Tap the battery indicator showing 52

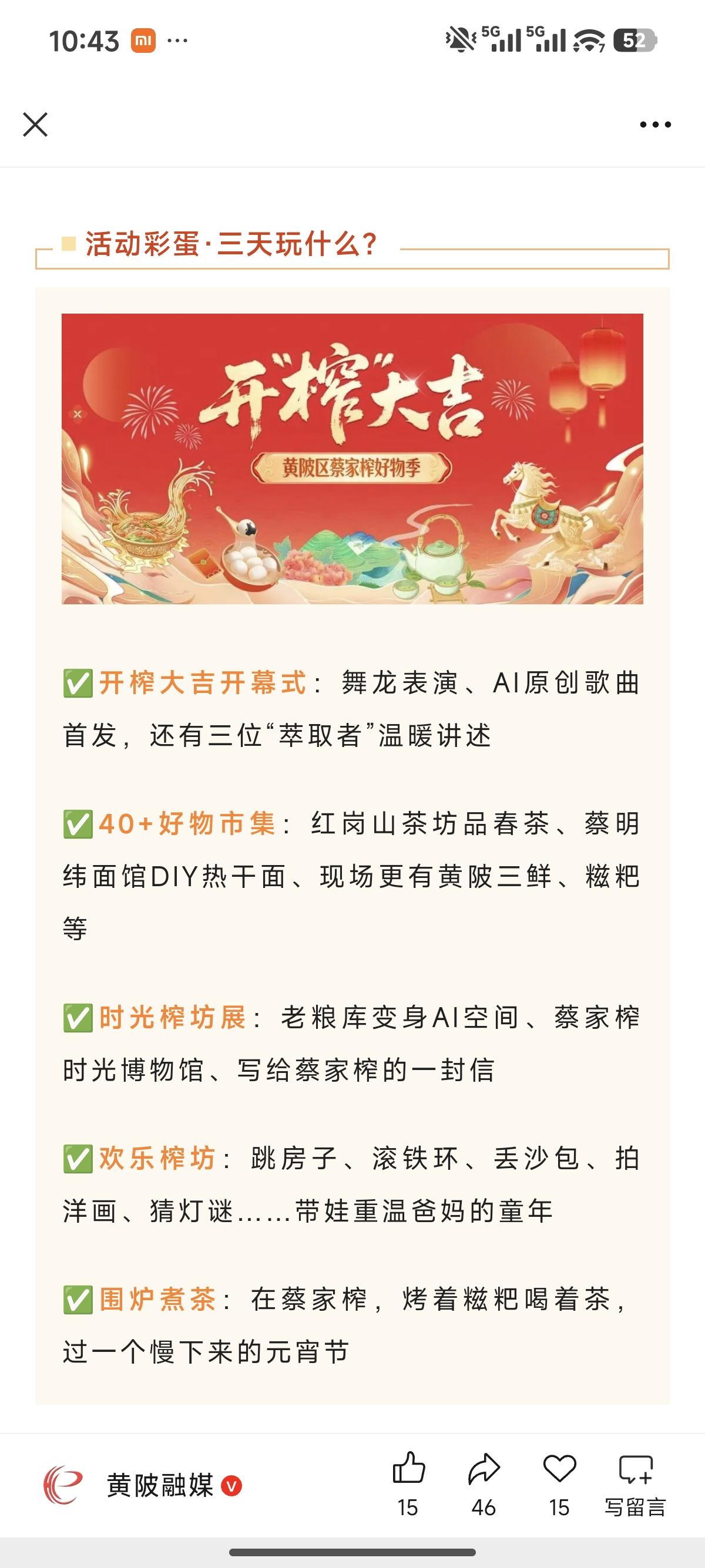pos(636,41)
